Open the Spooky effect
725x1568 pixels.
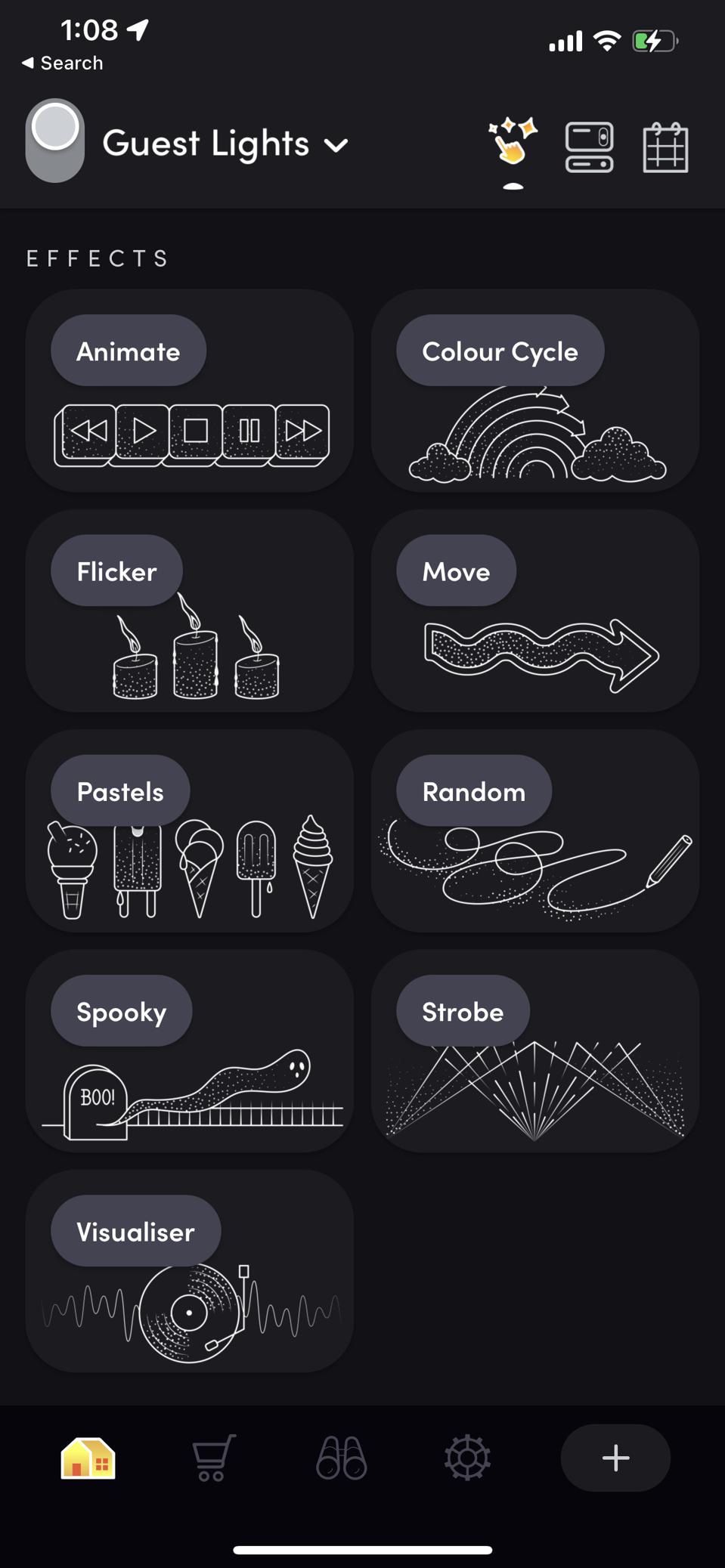coord(190,1050)
